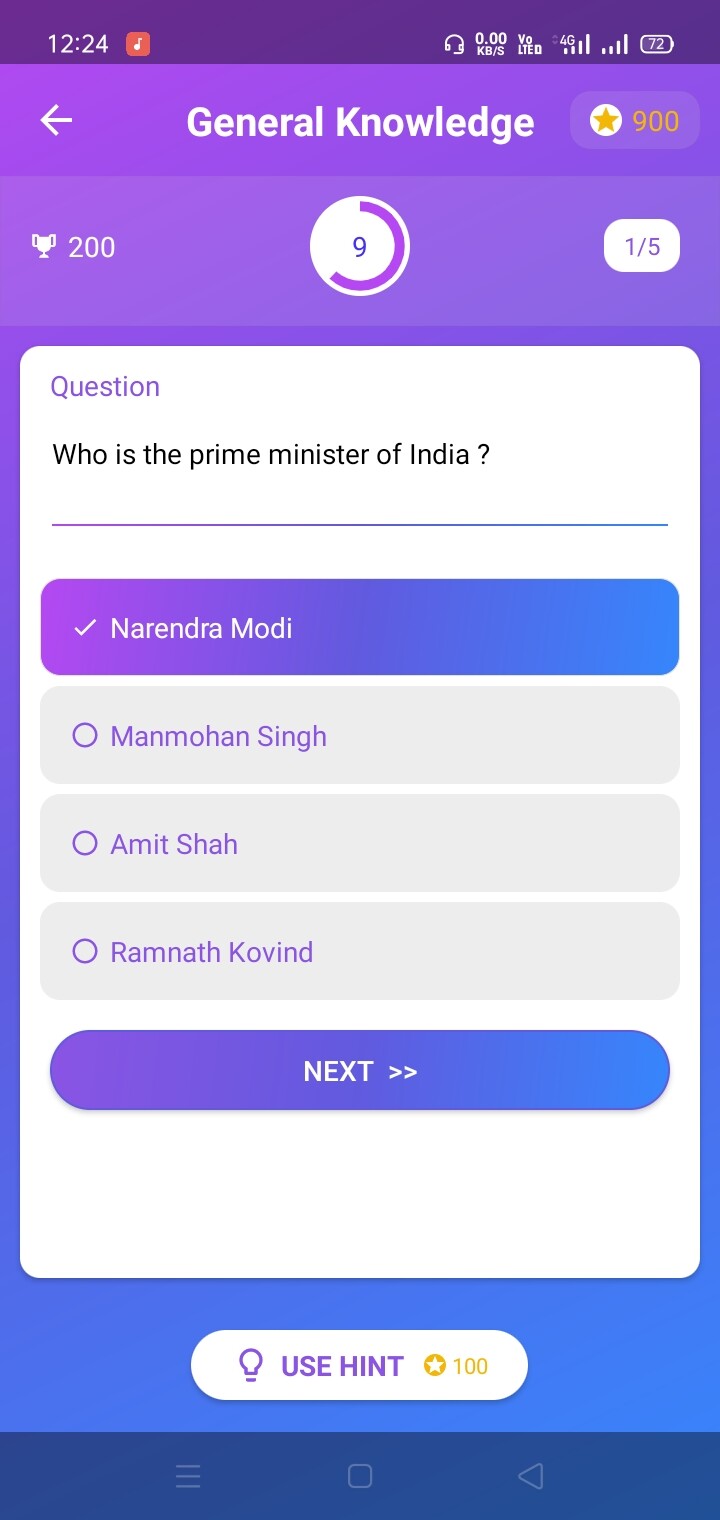This screenshot has height=1520, width=720.
Task: Go back using the top arrow
Action: click(x=56, y=121)
